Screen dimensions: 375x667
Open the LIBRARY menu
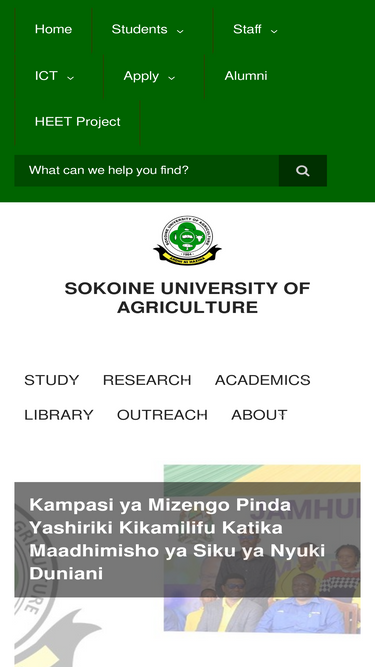59,415
